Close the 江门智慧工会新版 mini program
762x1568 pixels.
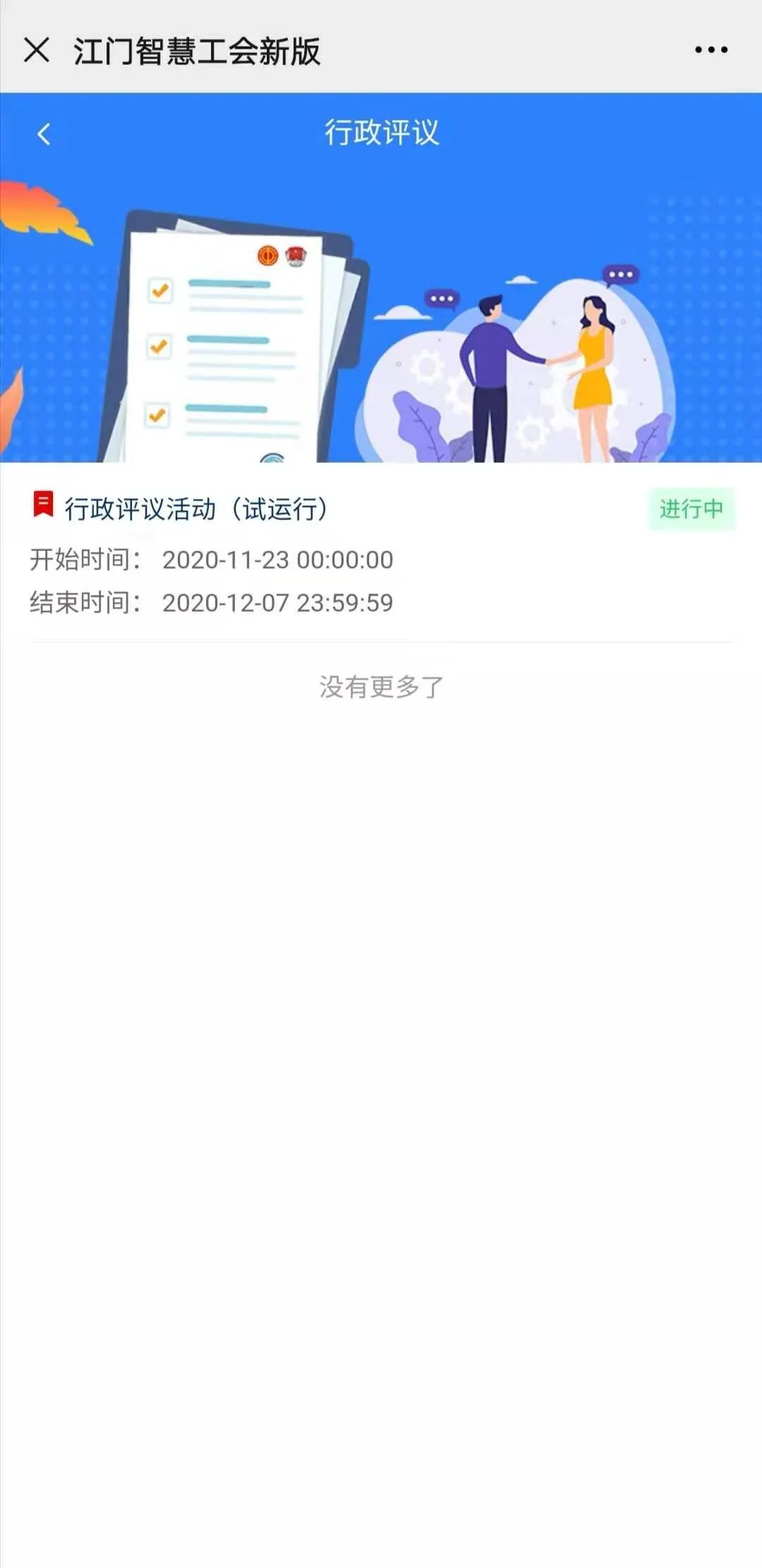pyautogui.click(x=37, y=50)
